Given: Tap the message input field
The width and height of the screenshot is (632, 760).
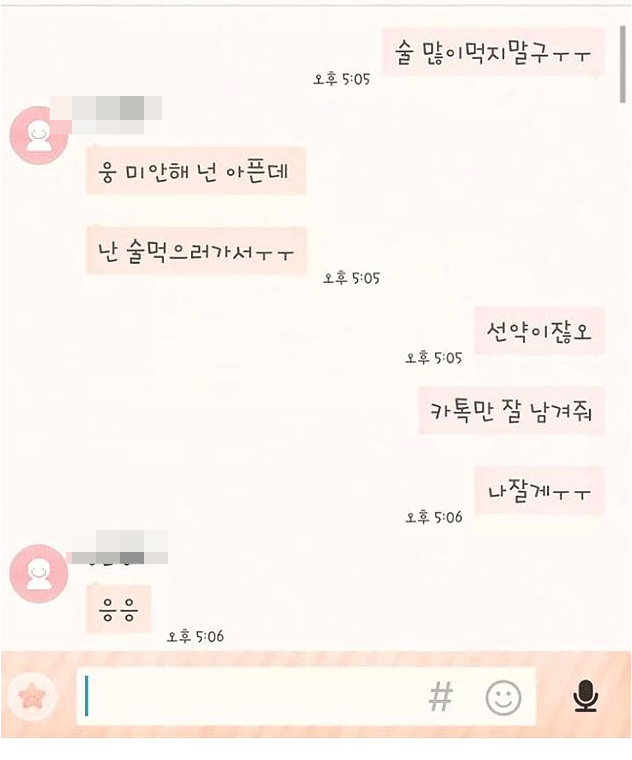Looking at the screenshot, I should pyautogui.click(x=250, y=696).
